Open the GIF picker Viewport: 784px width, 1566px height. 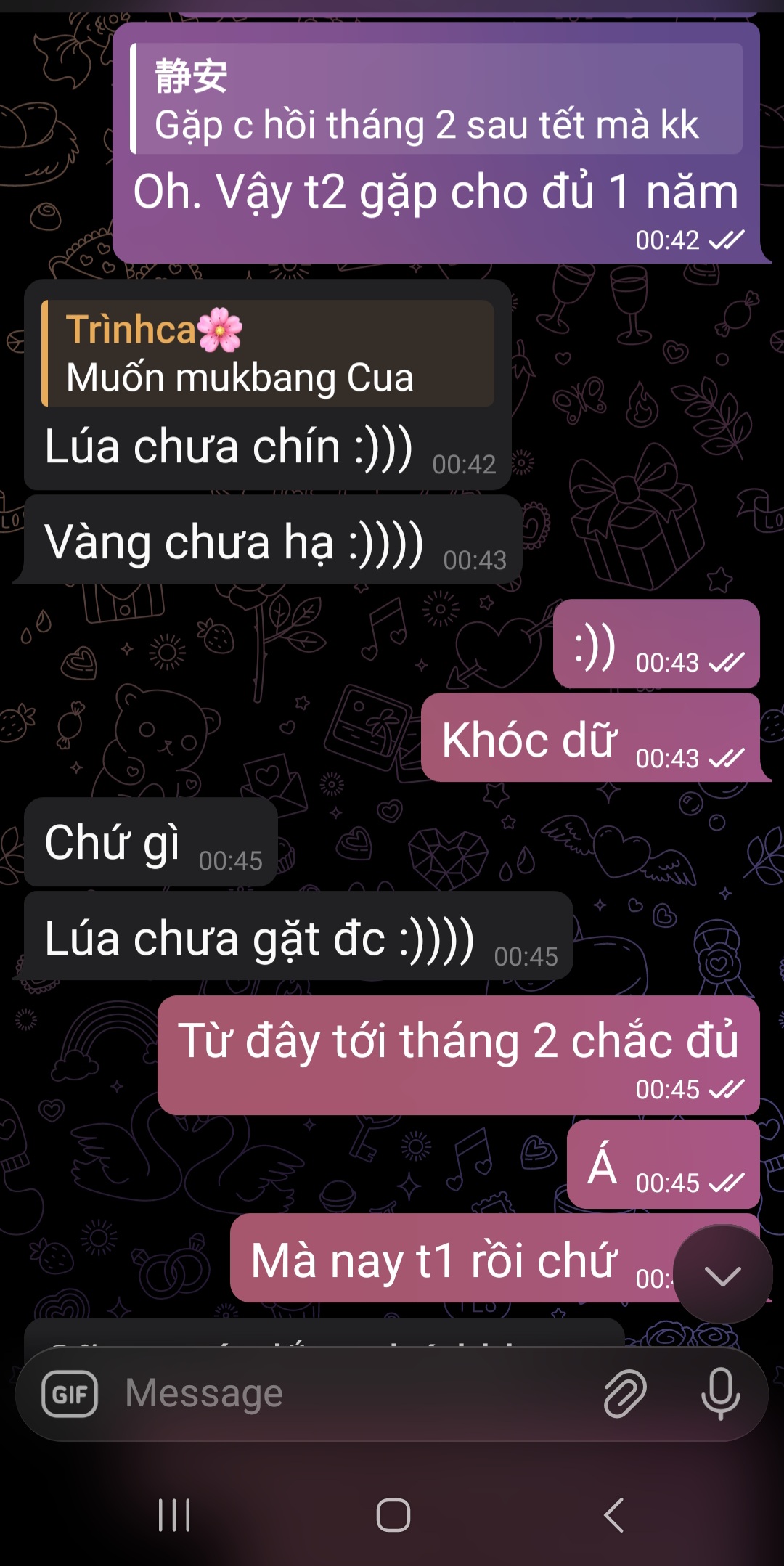coord(70,1394)
